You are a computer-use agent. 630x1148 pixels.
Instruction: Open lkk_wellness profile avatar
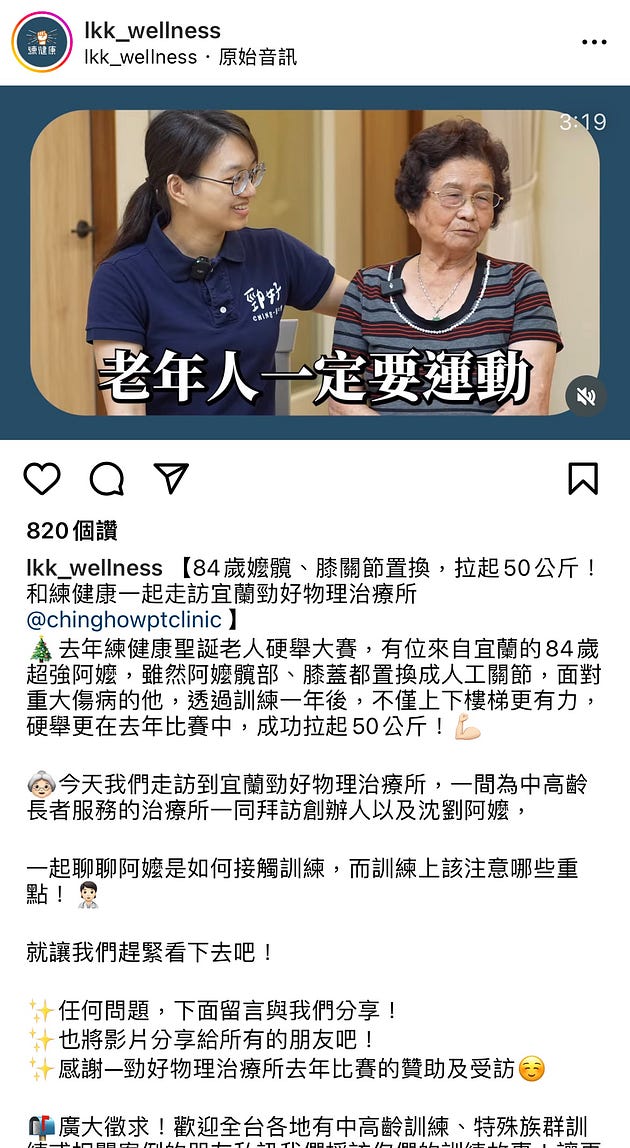[42, 42]
